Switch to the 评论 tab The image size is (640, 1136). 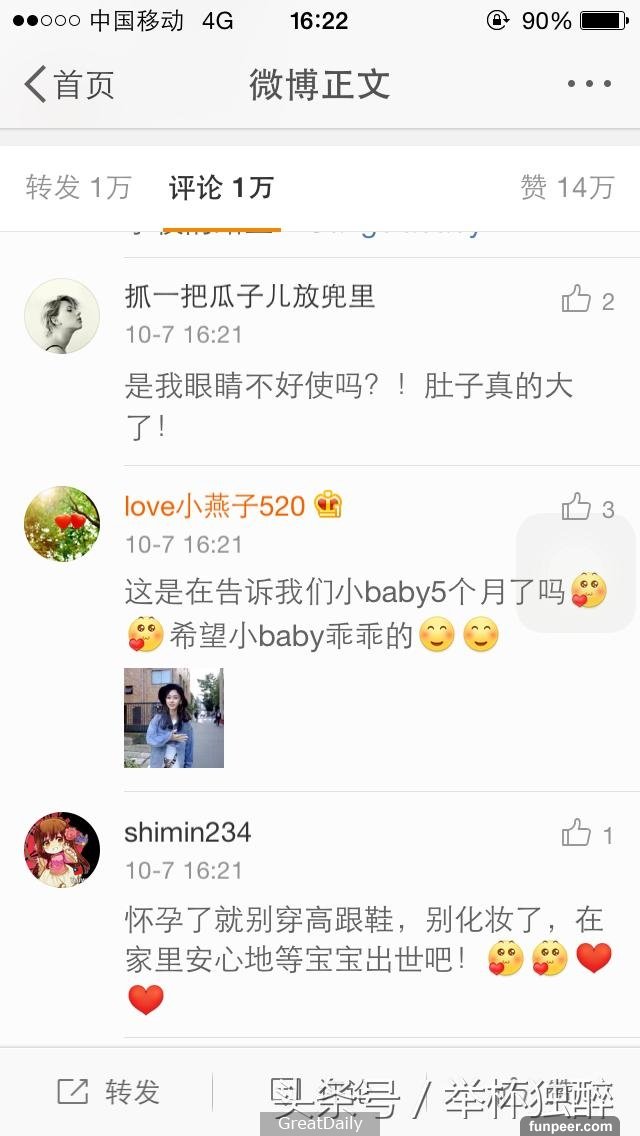(x=220, y=187)
